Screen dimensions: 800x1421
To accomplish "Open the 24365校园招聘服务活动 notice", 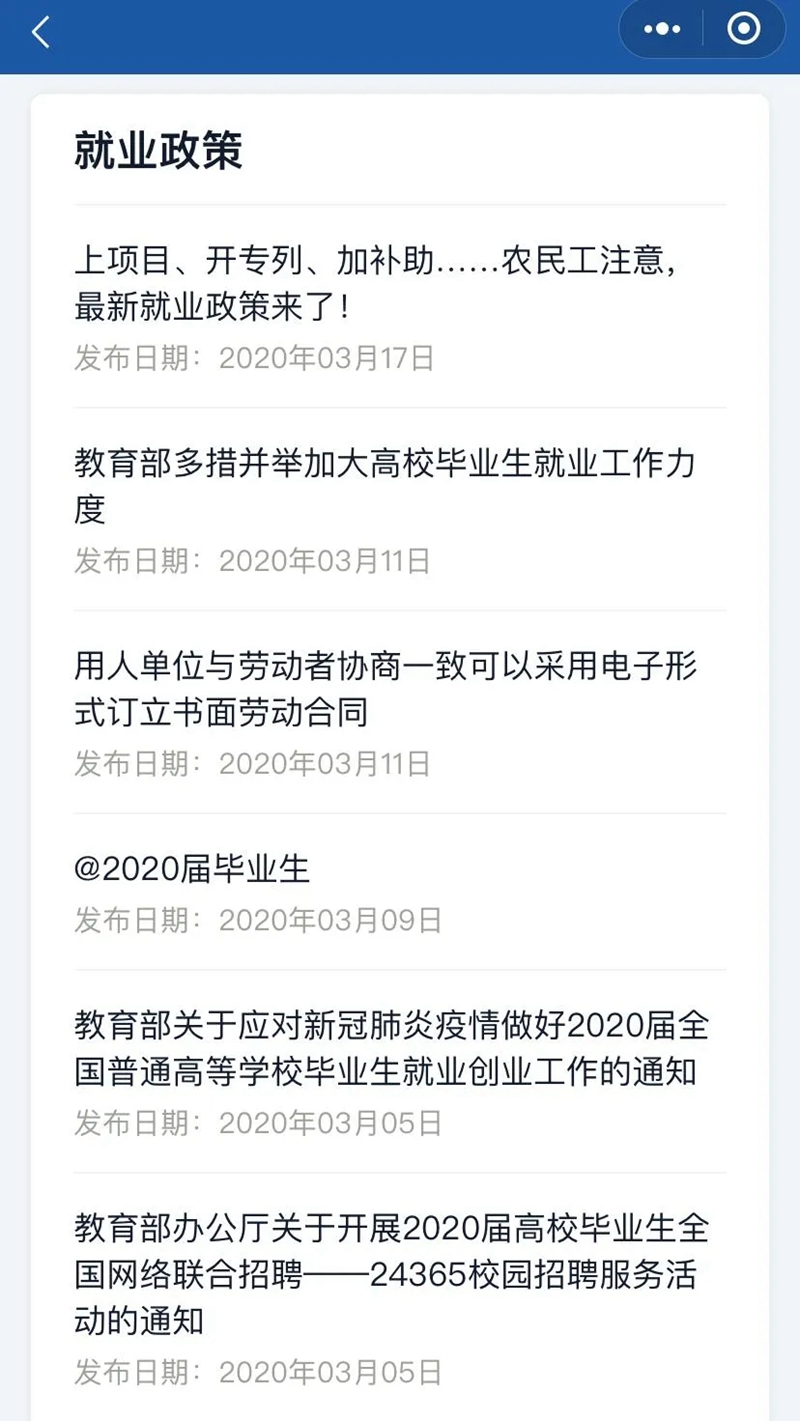I will tap(400, 1298).
